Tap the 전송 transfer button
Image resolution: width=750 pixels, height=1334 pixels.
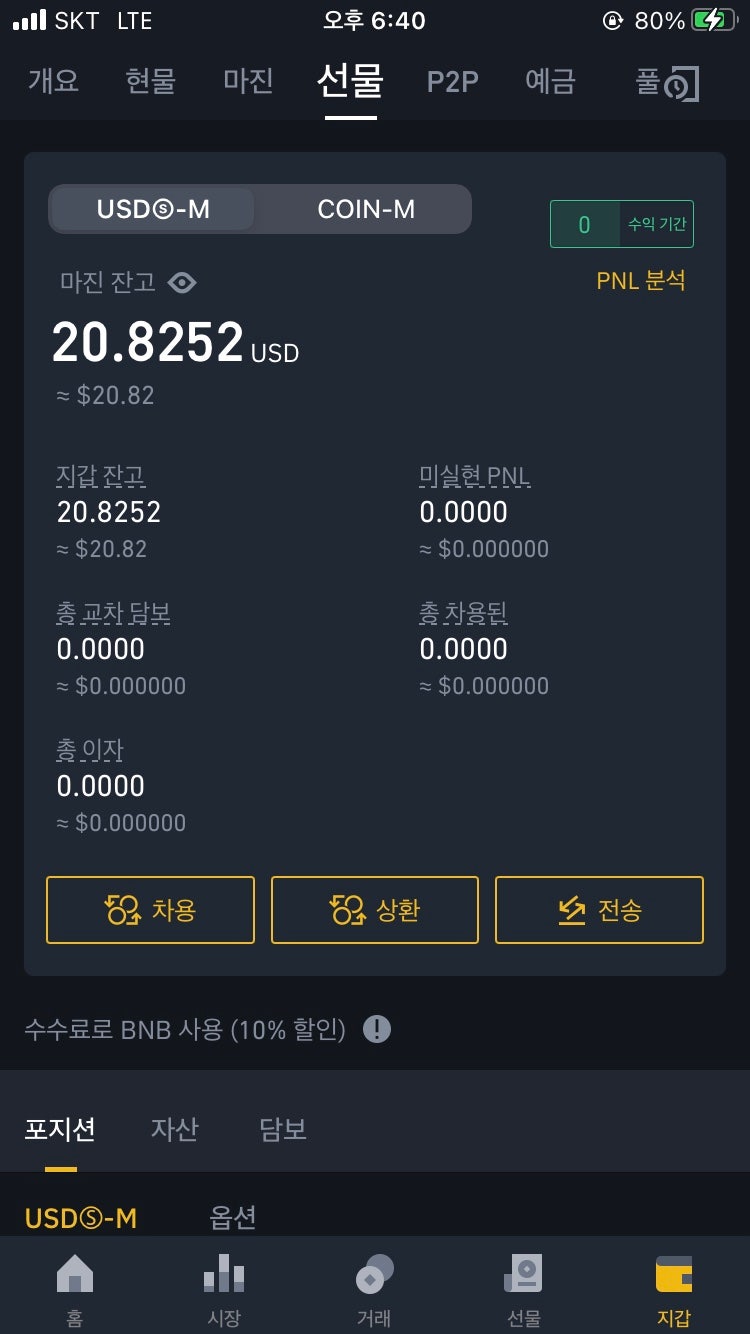tap(599, 910)
